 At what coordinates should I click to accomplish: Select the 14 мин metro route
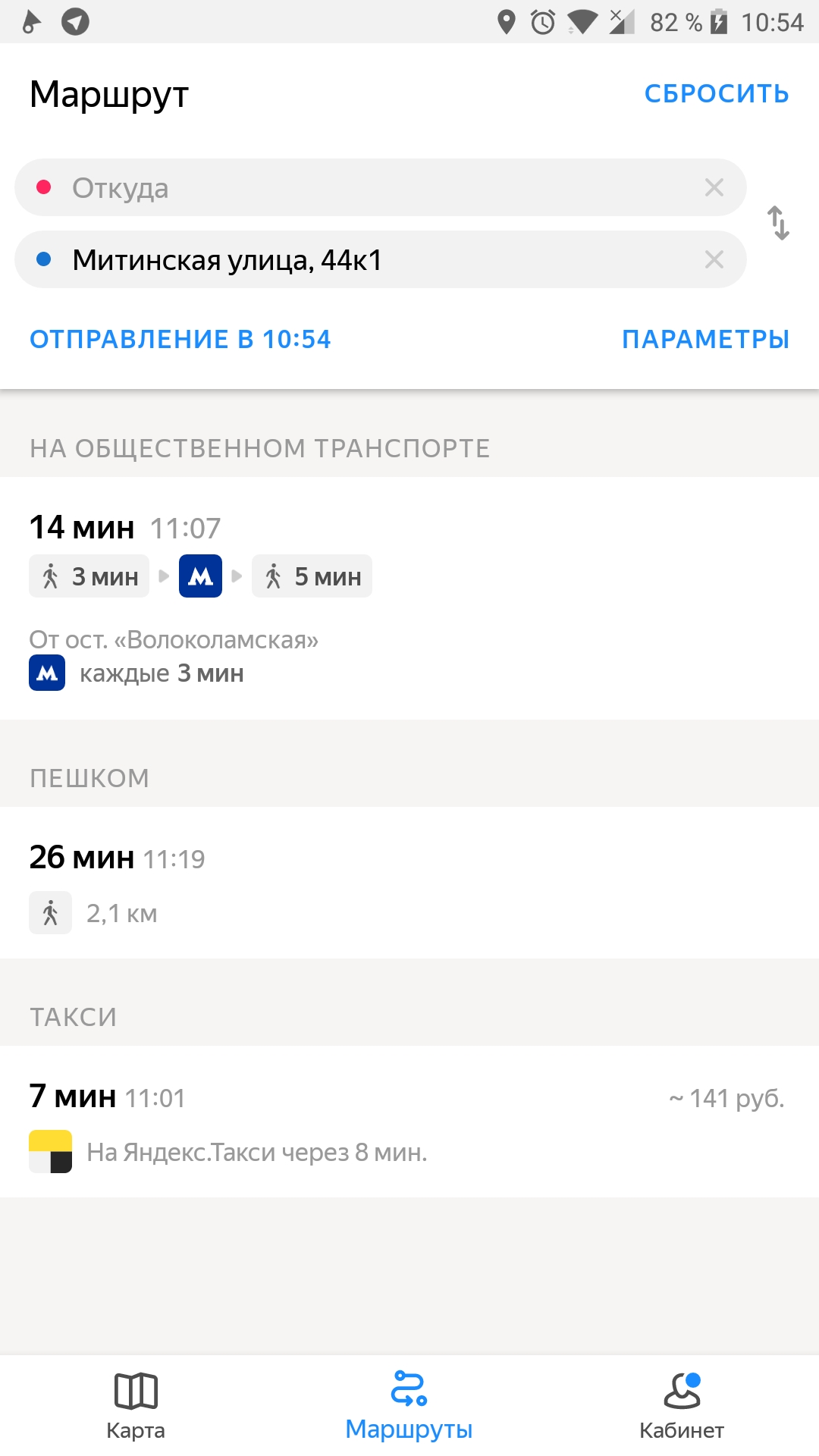coord(409,598)
